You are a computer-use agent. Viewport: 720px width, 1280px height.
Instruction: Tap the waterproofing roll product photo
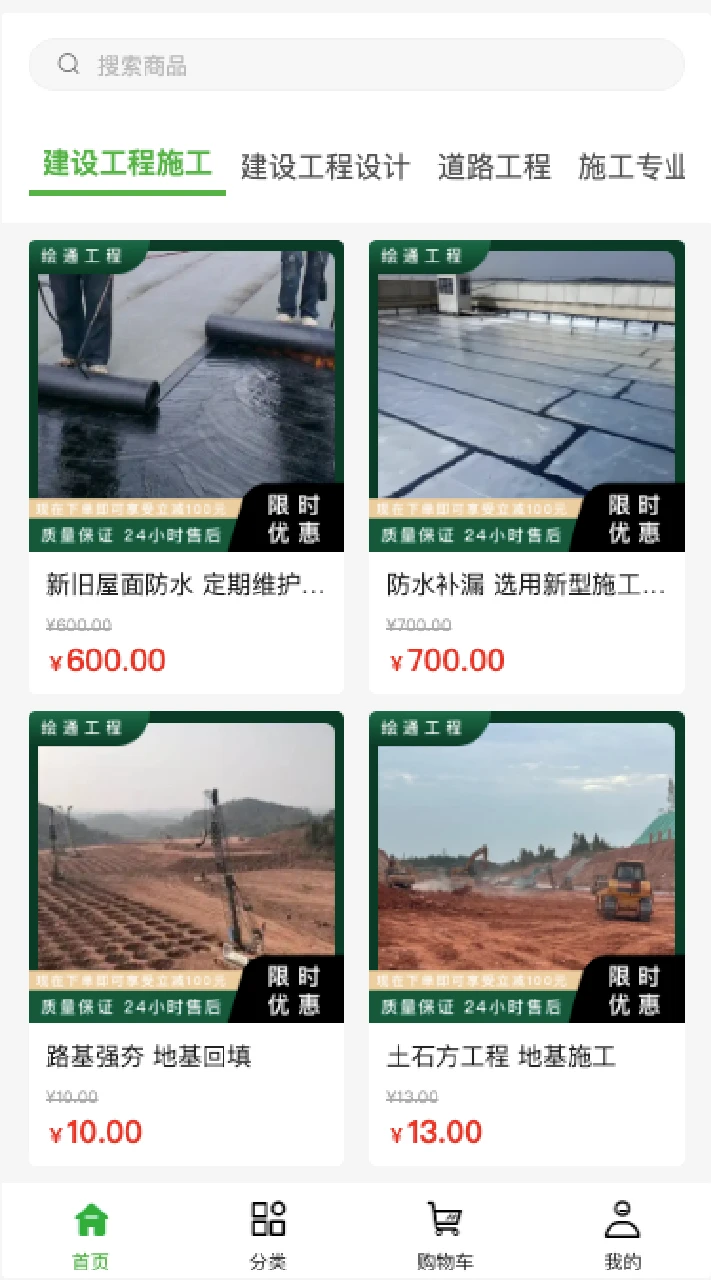point(185,390)
